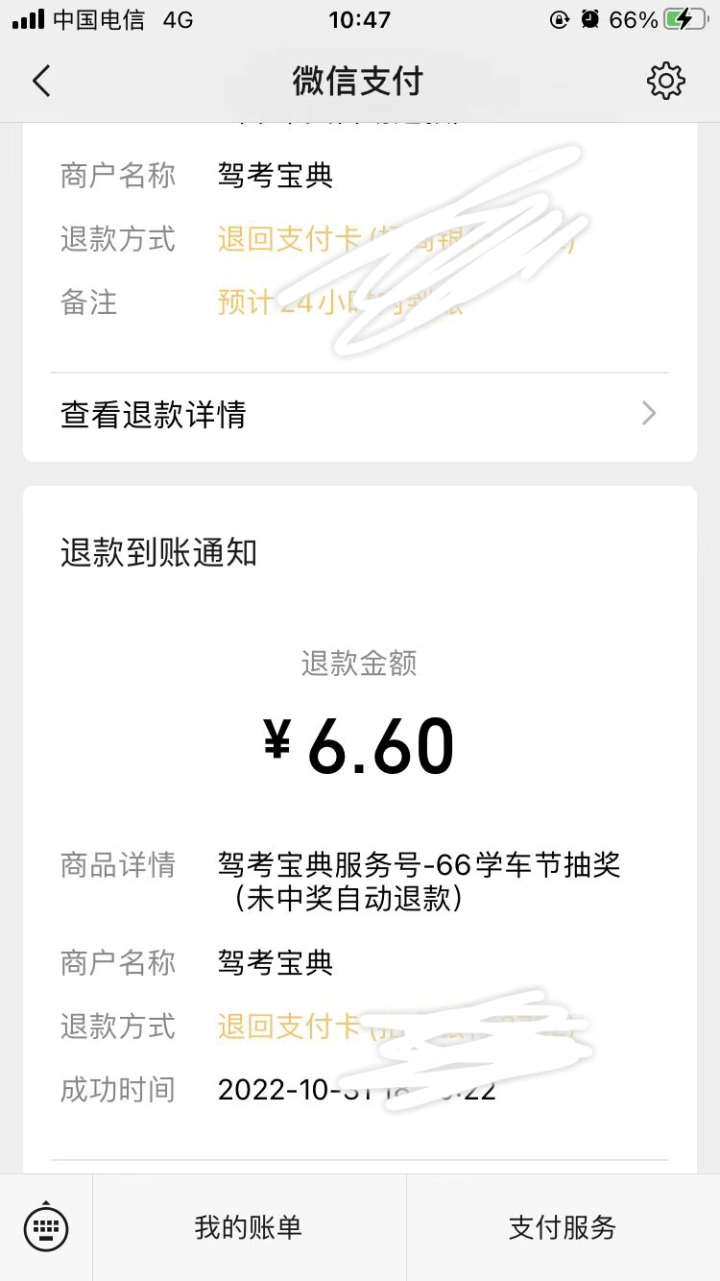Open 支付服务 menu
Image resolution: width=720 pixels, height=1281 pixels.
563,1227
